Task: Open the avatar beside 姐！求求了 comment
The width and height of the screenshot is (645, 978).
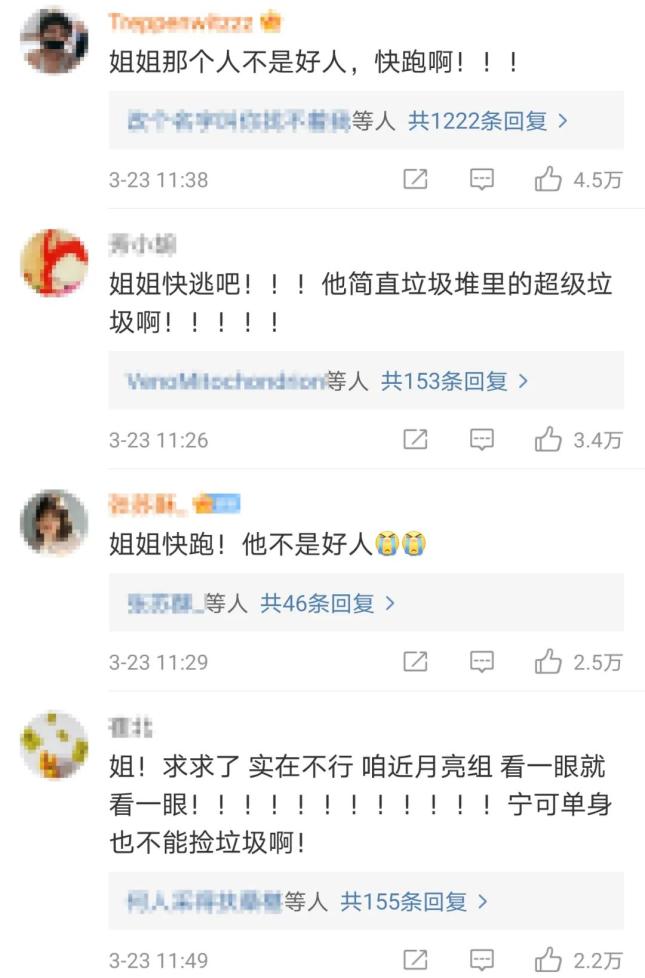Action: coord(54,745)
